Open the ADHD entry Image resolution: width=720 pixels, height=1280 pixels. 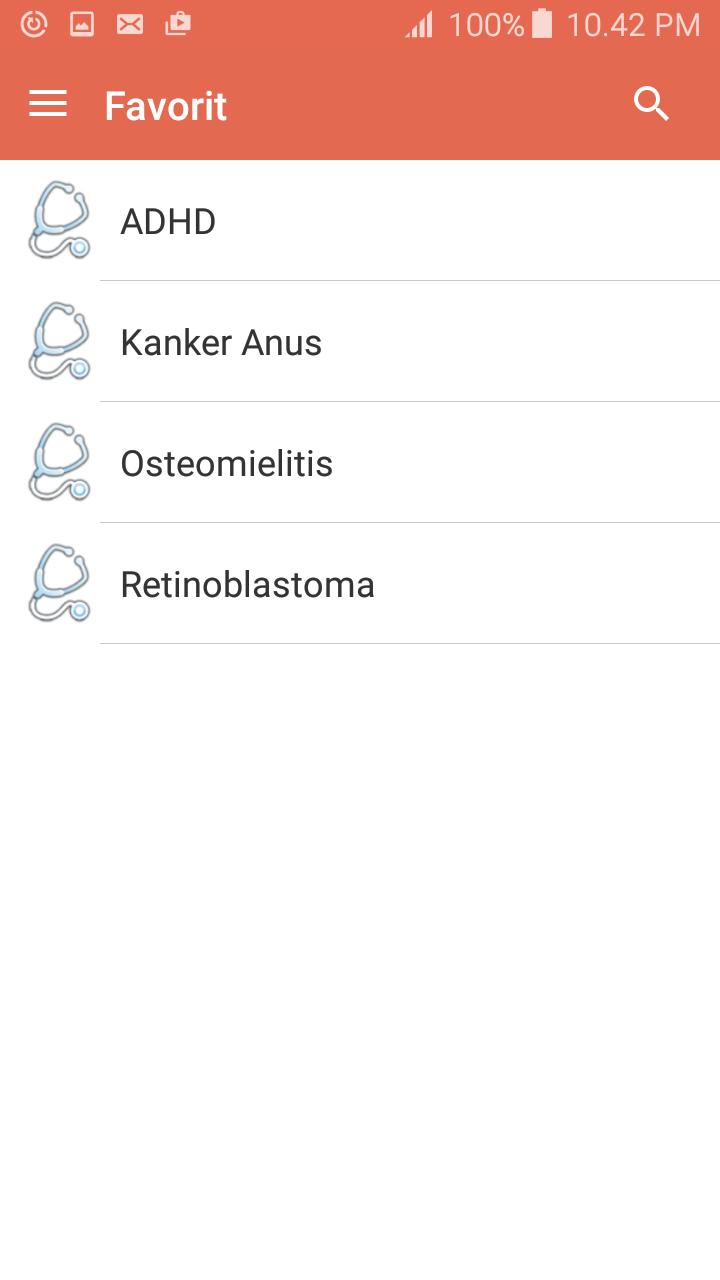point(360,221)
